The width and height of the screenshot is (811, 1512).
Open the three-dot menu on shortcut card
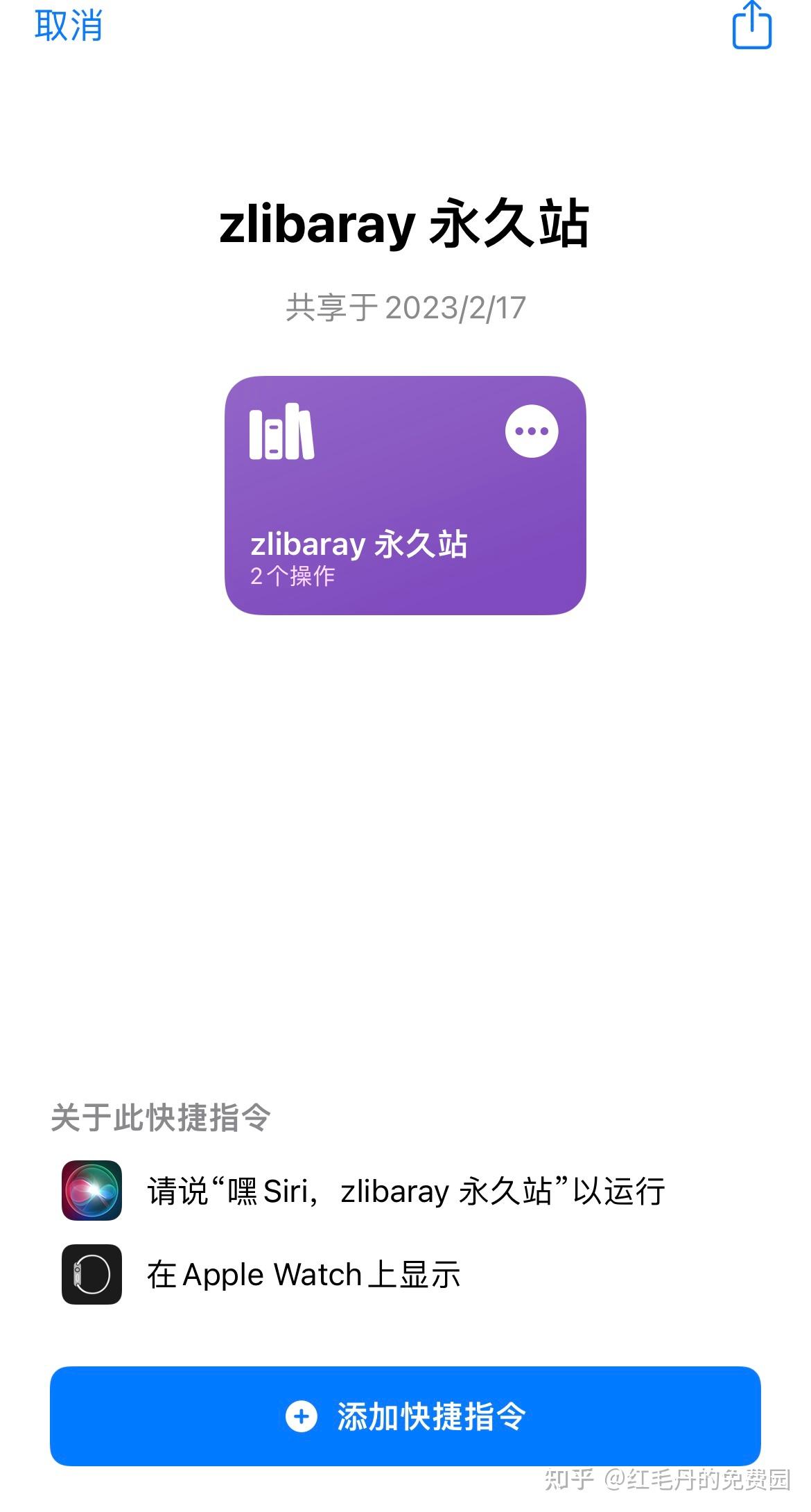(x=532, y=431)
